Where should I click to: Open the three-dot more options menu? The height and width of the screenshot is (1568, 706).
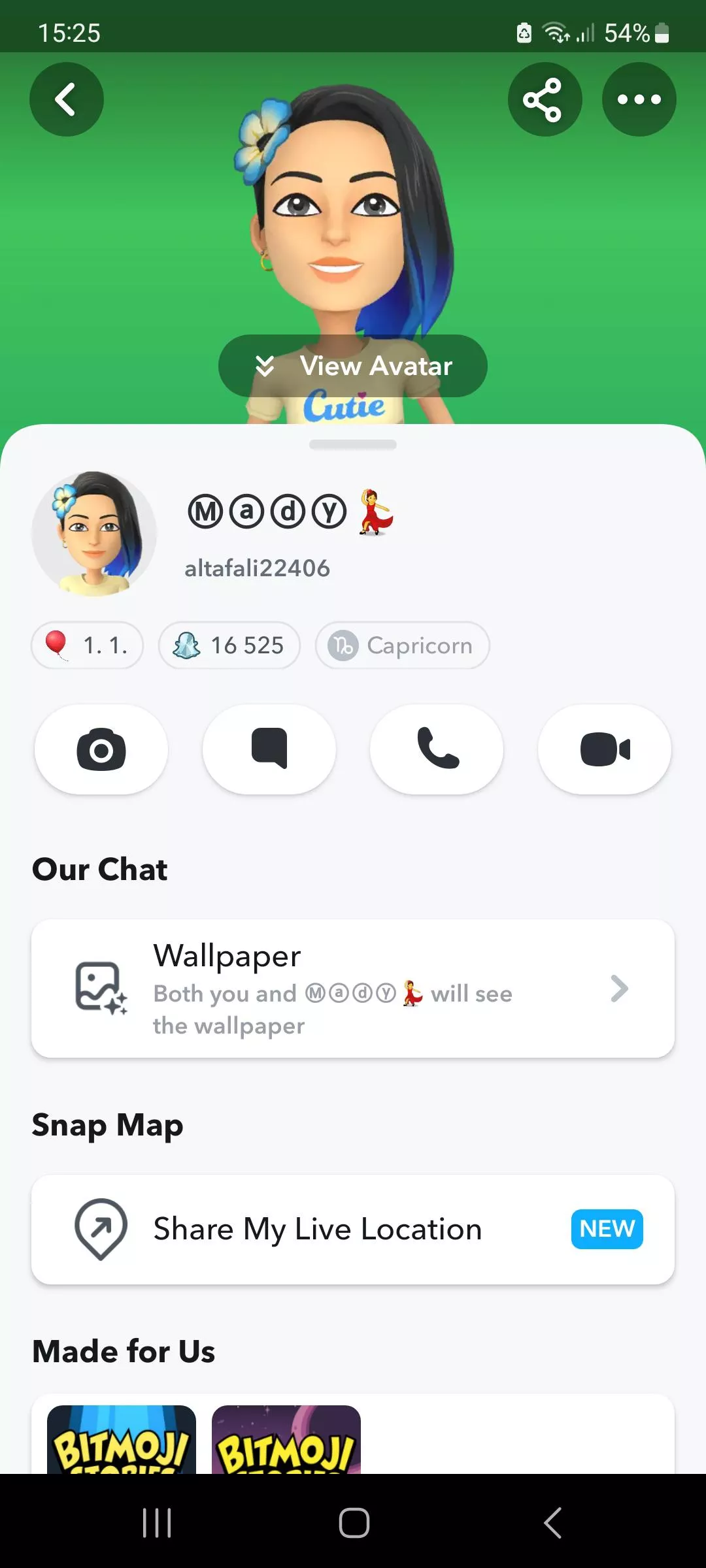click(639, 99)
